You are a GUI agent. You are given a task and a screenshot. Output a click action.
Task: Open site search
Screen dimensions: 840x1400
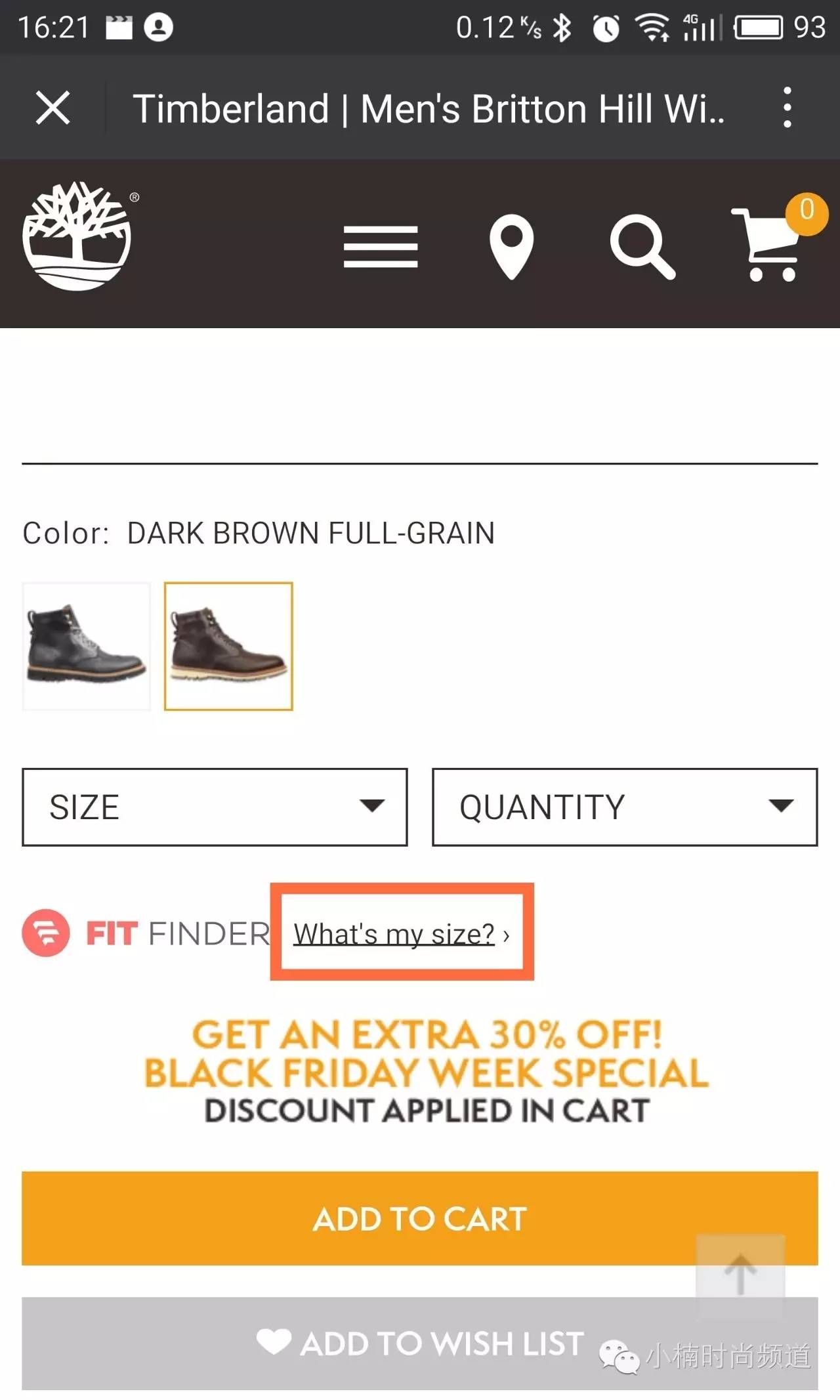pyautogui.click(x=642, y=247)
